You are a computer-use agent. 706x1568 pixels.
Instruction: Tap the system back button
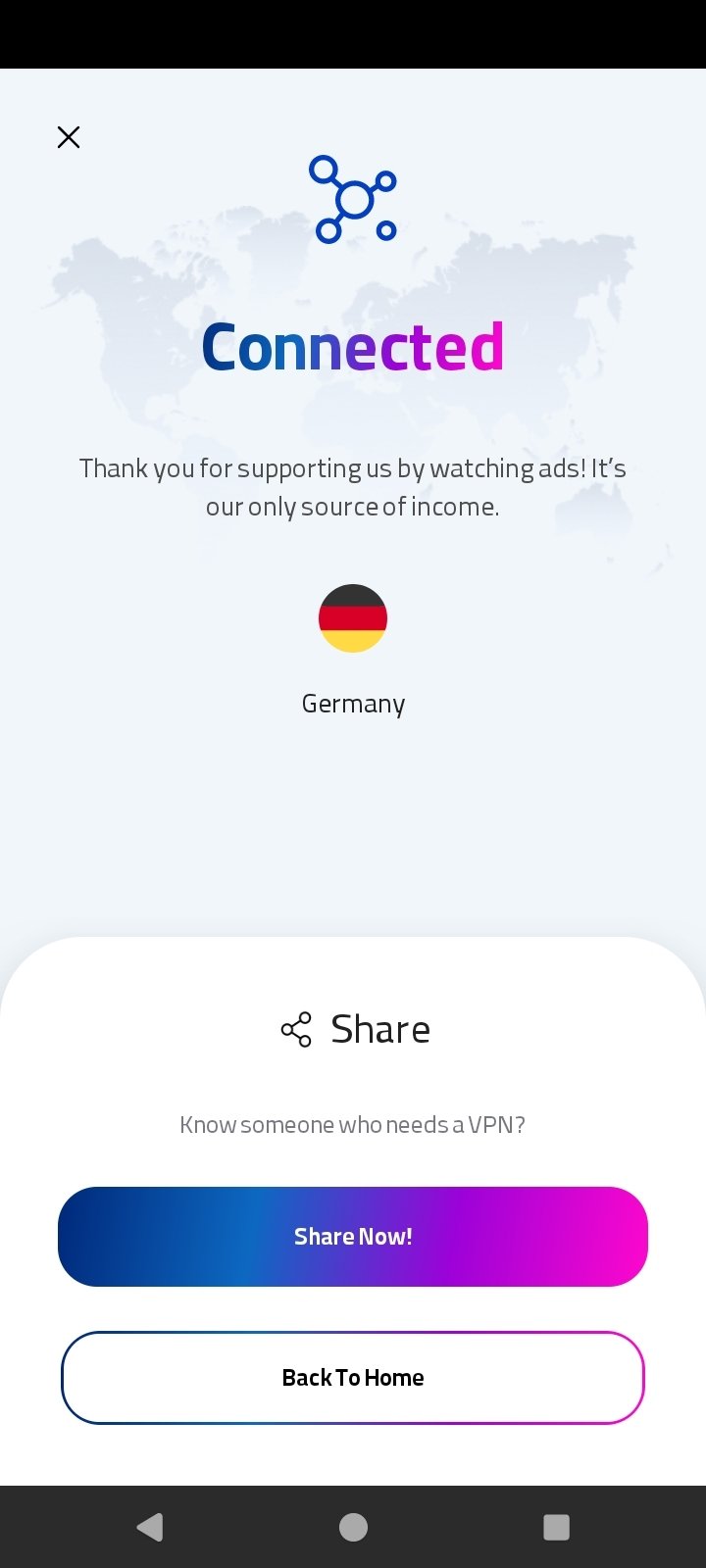150,1527
